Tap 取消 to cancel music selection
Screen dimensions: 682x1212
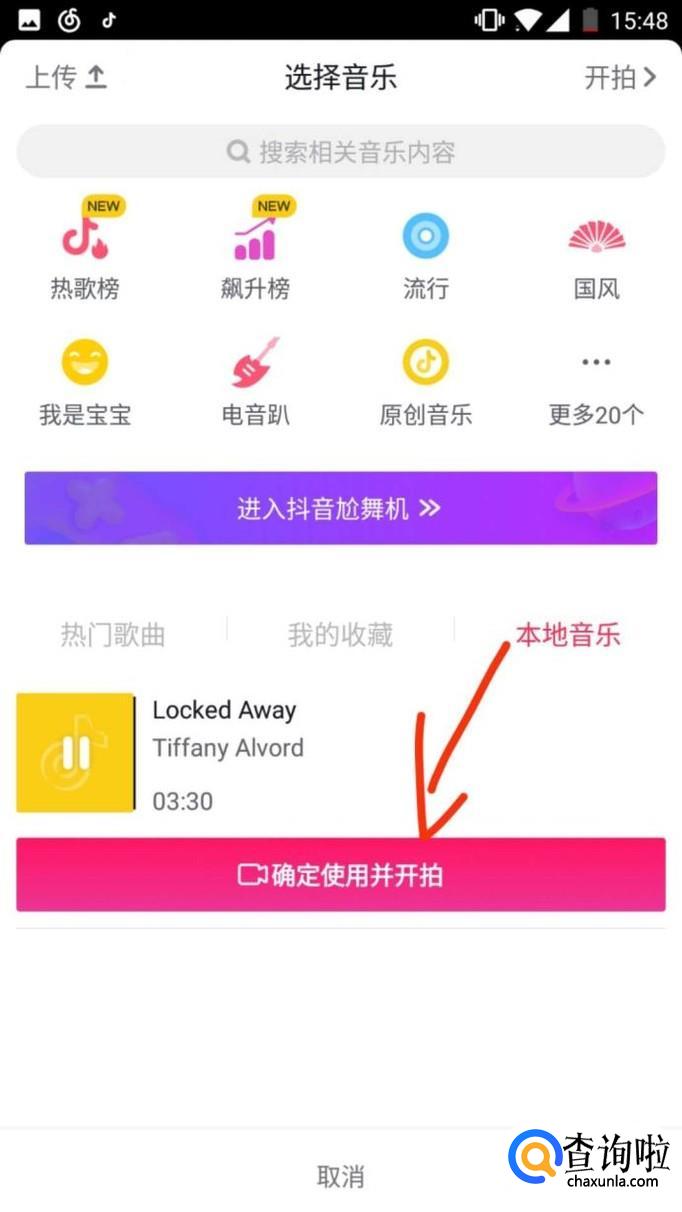(341, 1177)
